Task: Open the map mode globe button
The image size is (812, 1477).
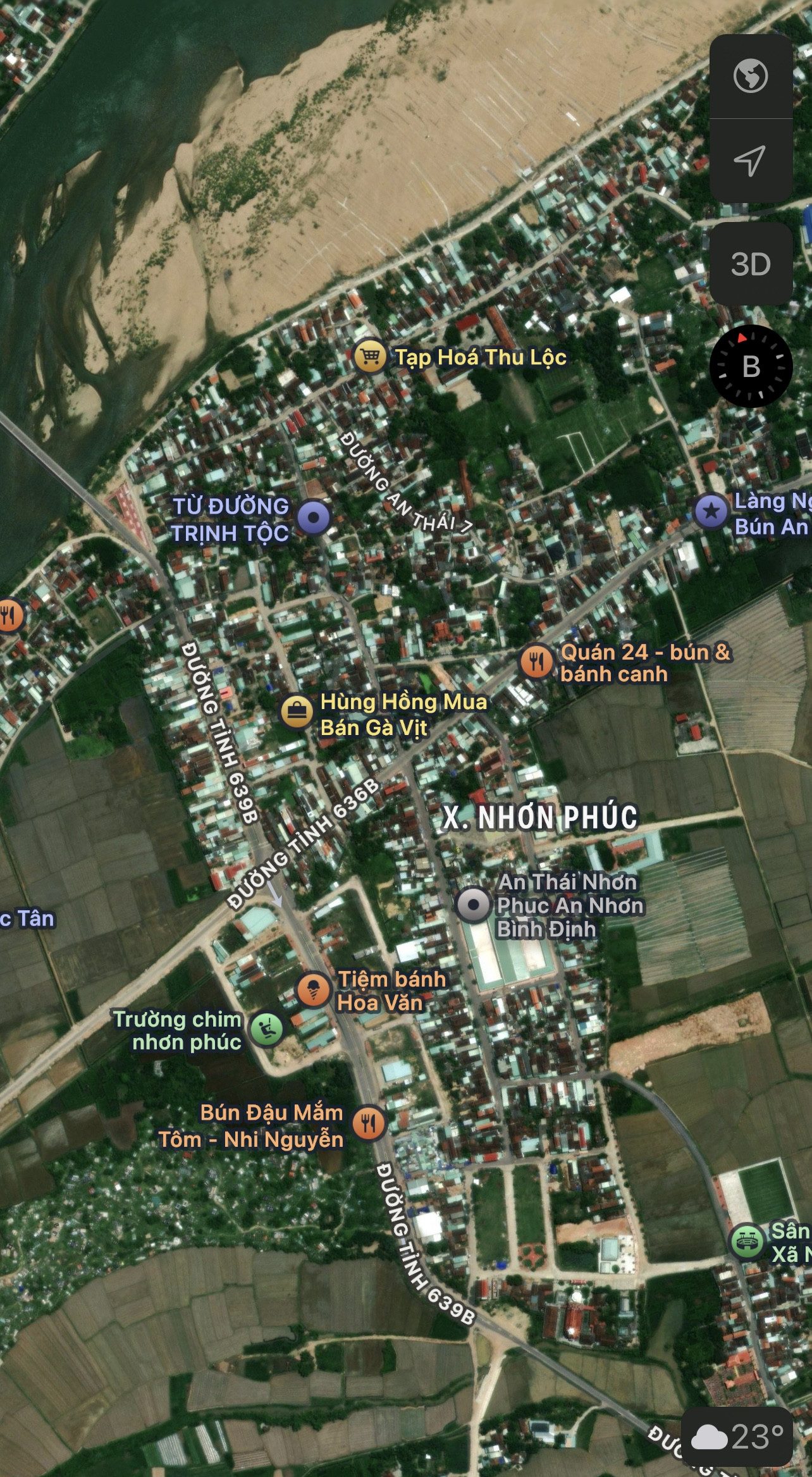Action: click(x=751, y=77)
